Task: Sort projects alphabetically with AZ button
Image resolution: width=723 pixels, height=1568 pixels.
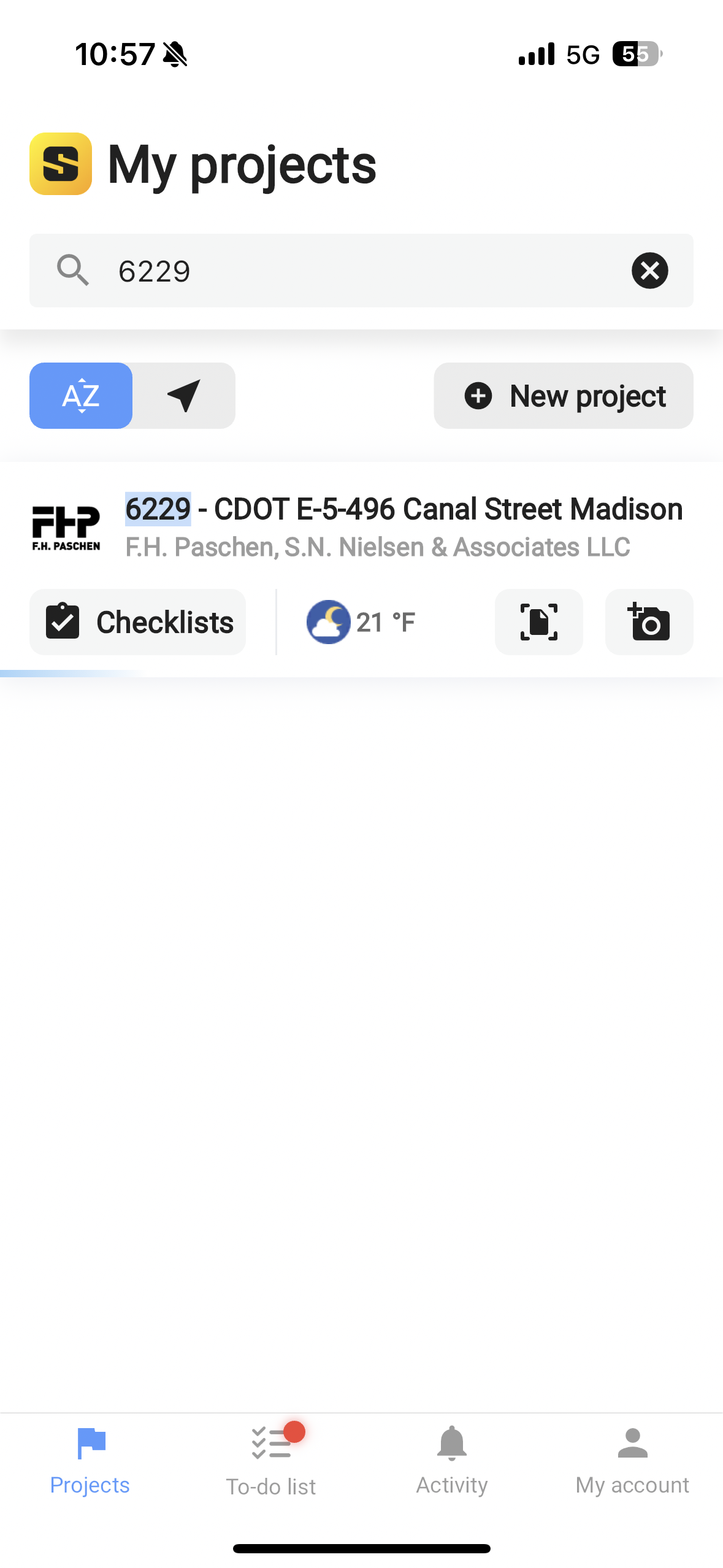Action: [81, 396]
